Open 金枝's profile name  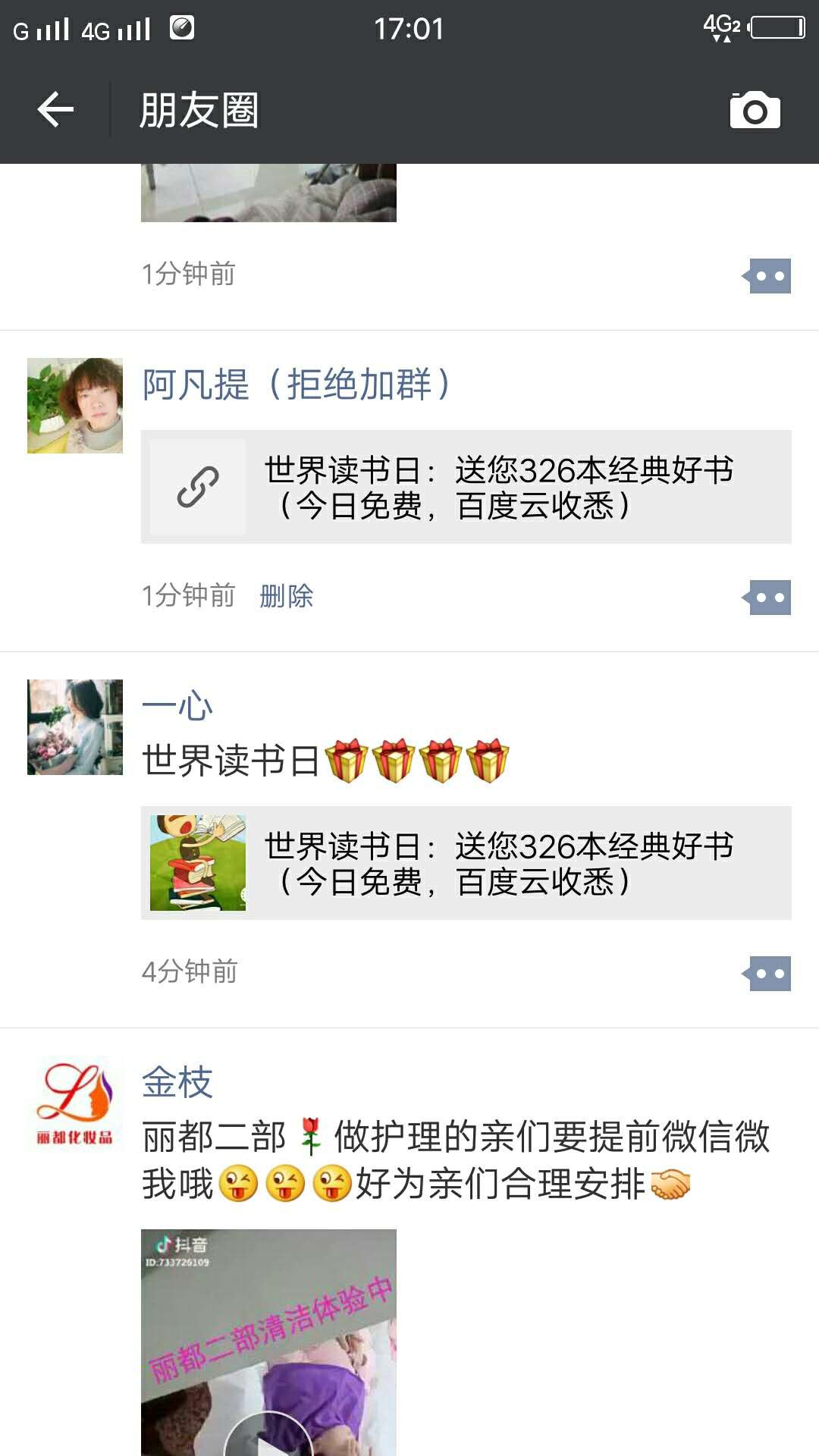pos(177,1082)
